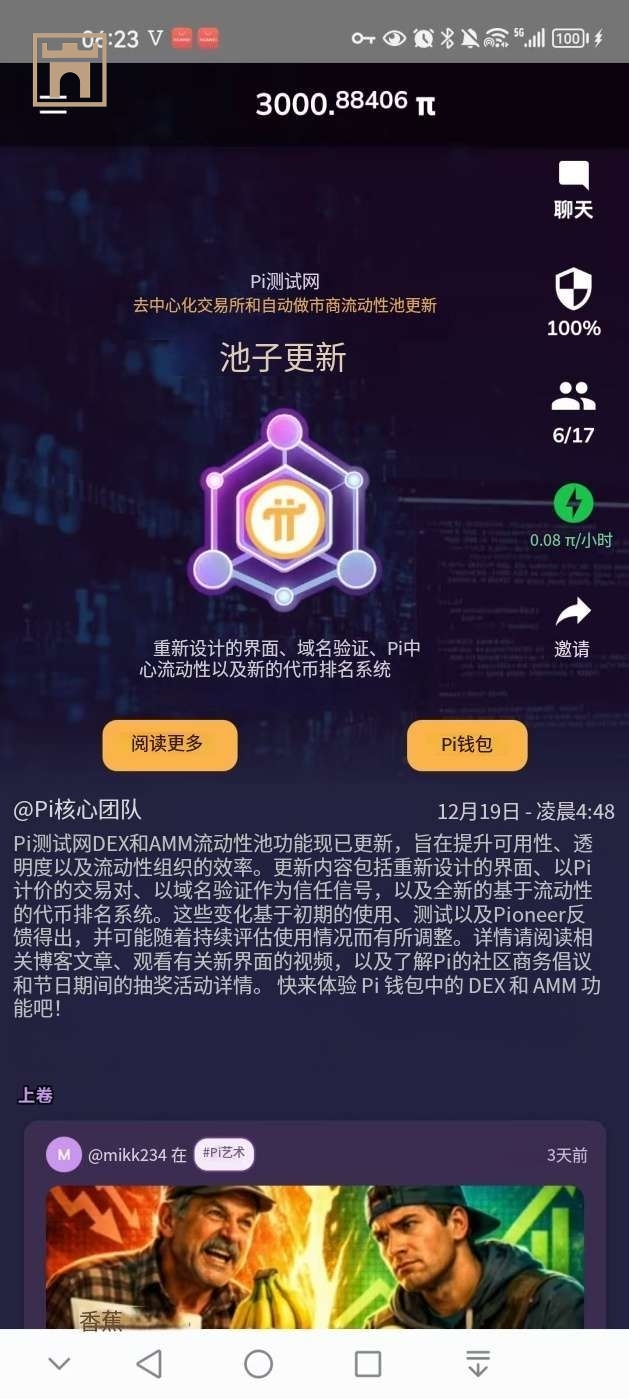Viewport: 629px width, 1399px height.
Task: Tap the 100% security shield icon
Action: (x=573, y=291)
